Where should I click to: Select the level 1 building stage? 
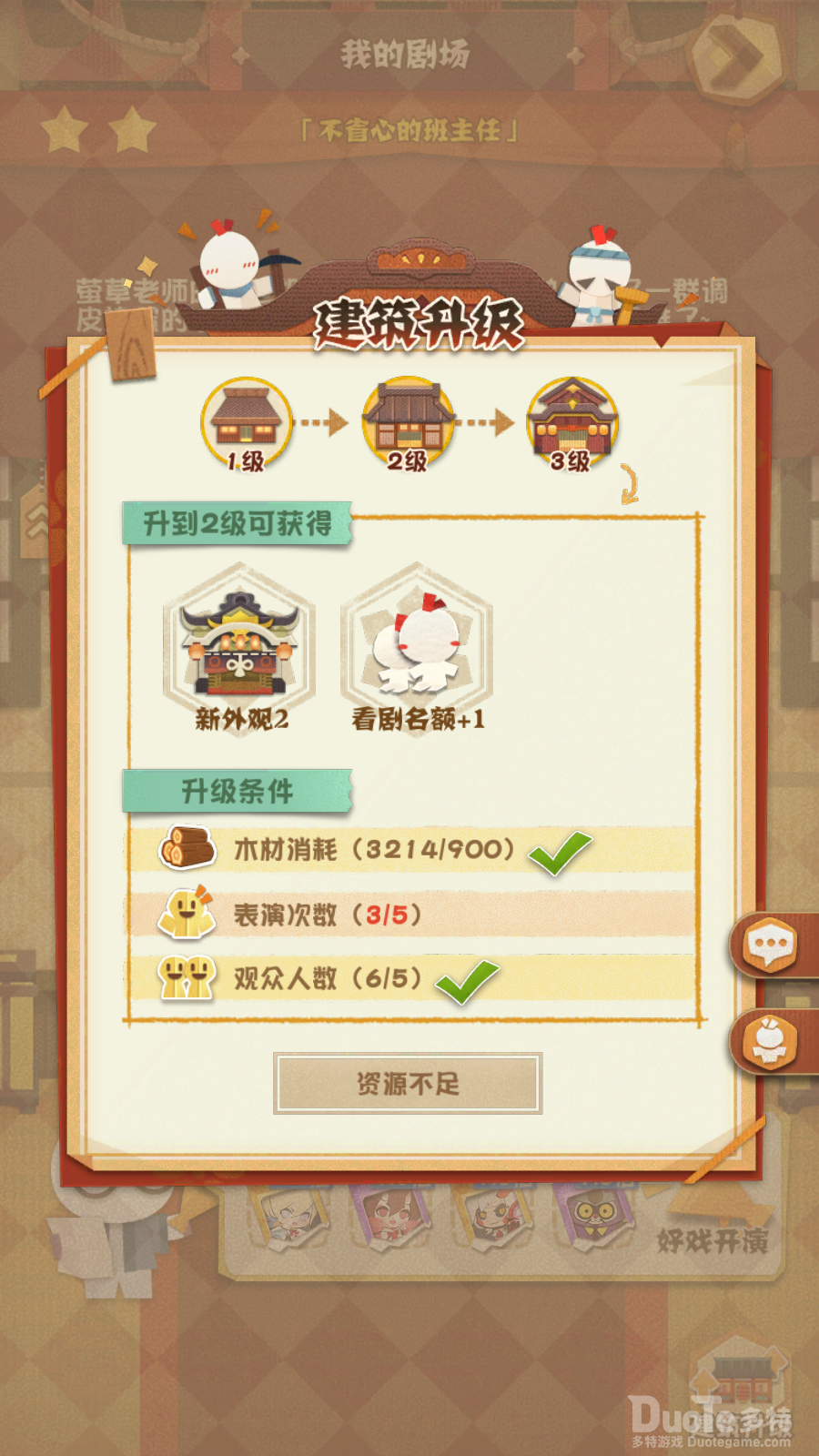pos(246,422)
